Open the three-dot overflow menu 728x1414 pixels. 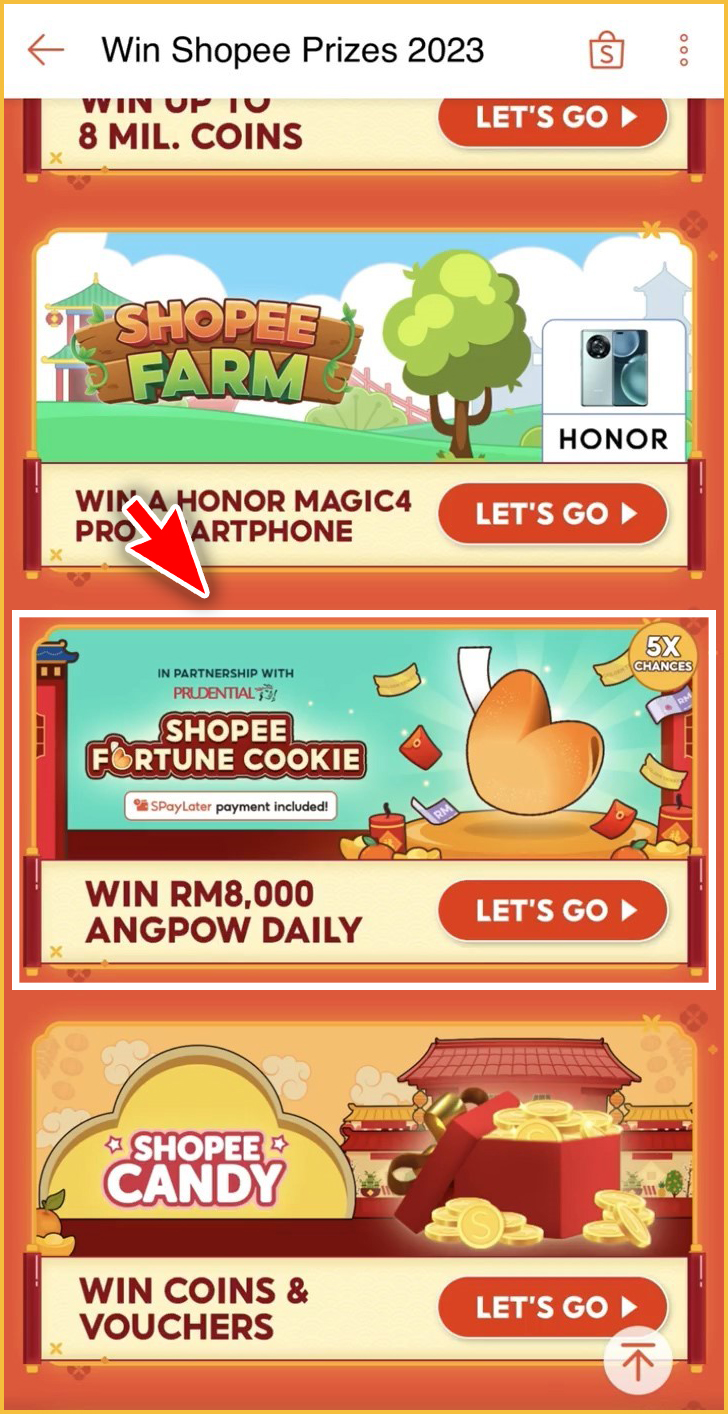click(x=684, y=50)
